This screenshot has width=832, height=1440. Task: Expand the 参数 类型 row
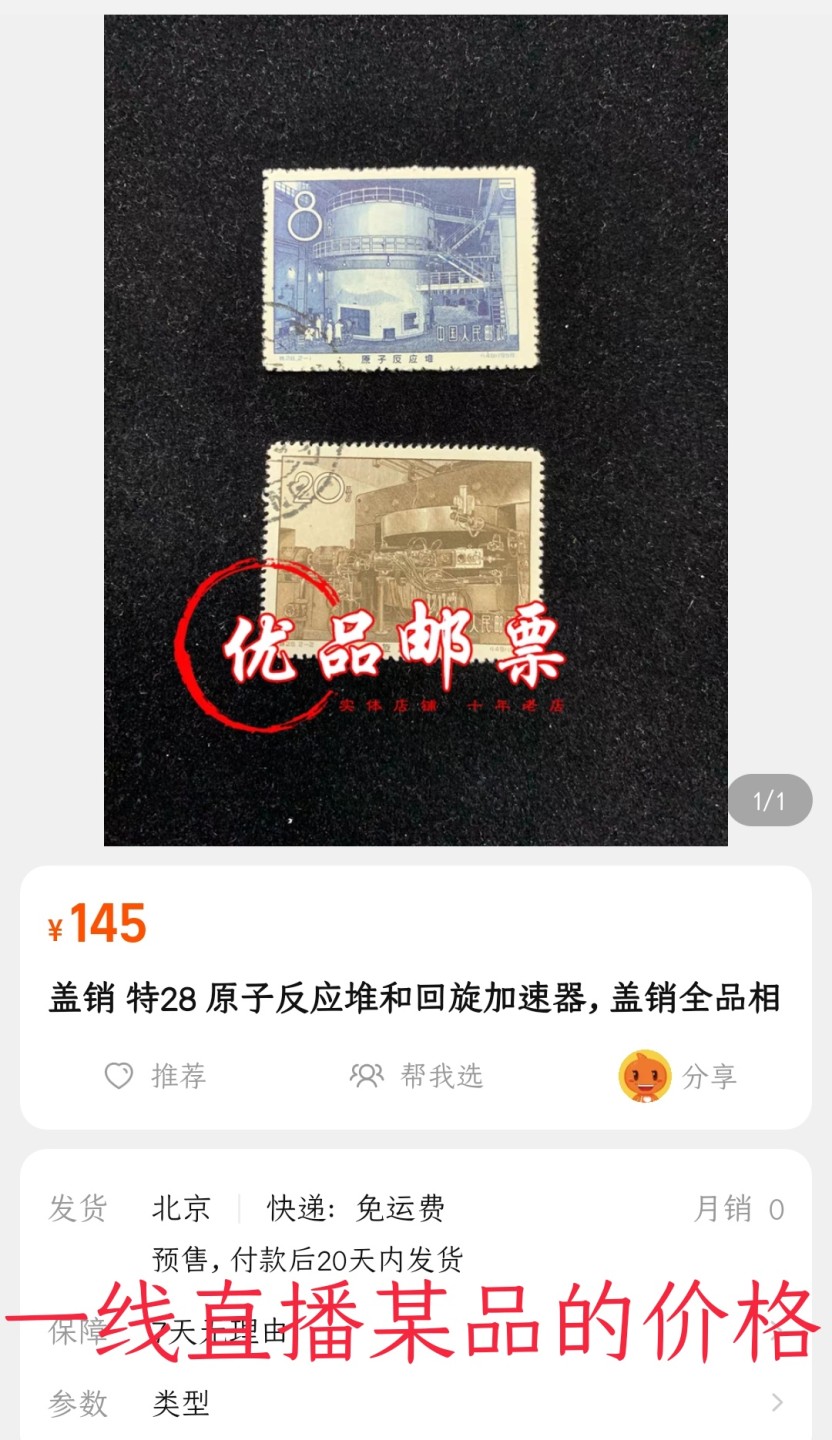tap(415, 1403)
